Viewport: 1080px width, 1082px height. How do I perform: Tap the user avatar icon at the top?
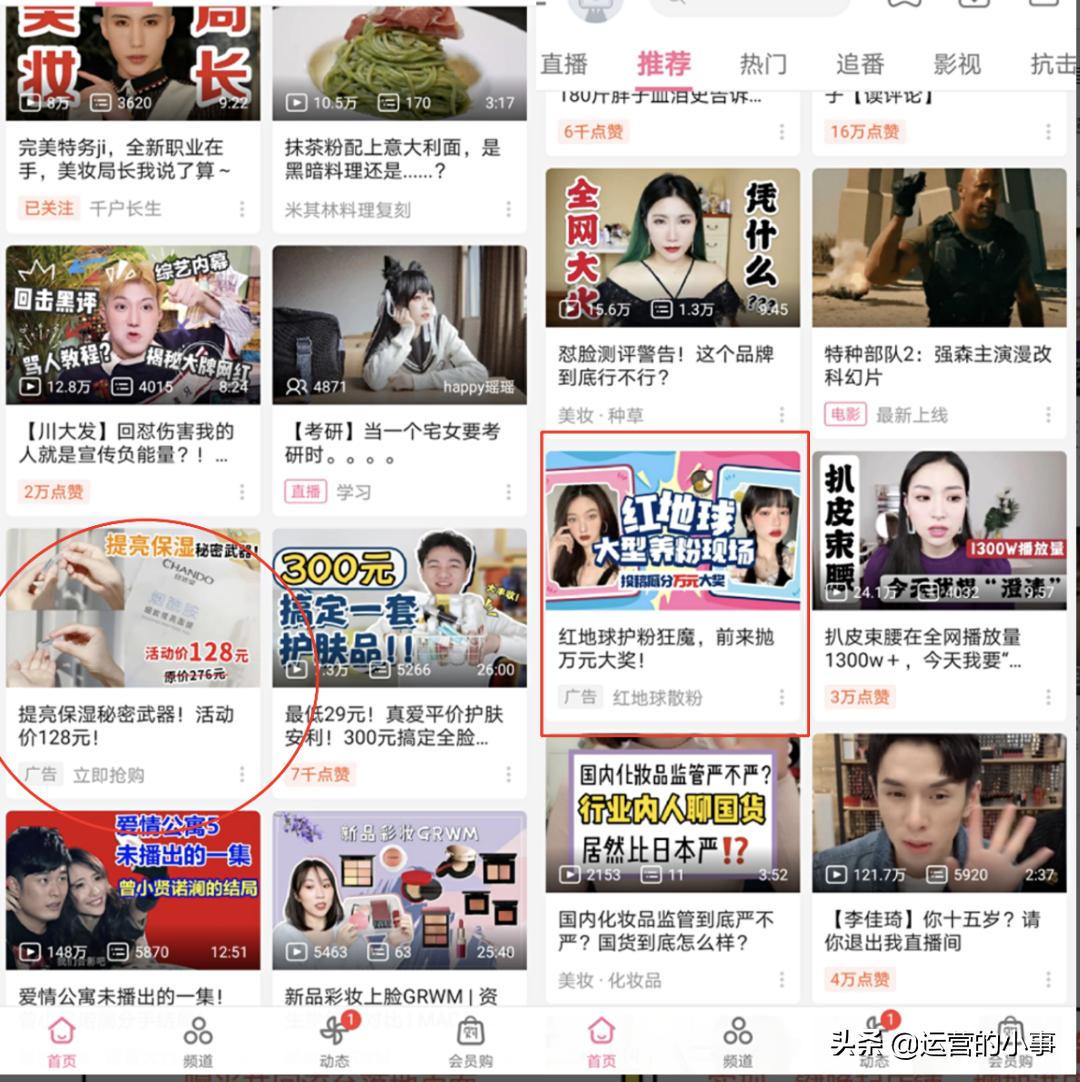(x=595, y=10)
